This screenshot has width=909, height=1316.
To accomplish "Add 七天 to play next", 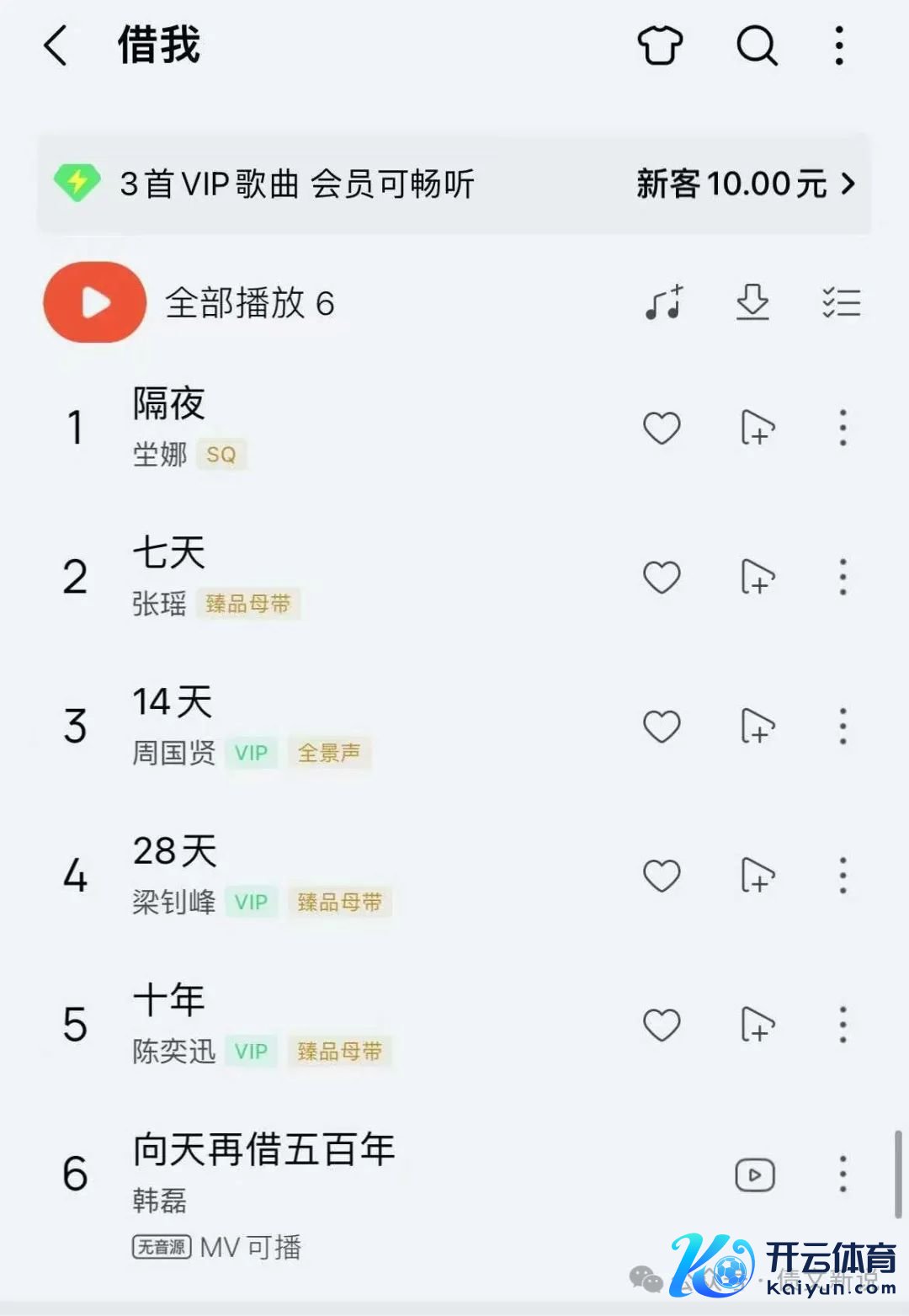I will tap(757, 578).
